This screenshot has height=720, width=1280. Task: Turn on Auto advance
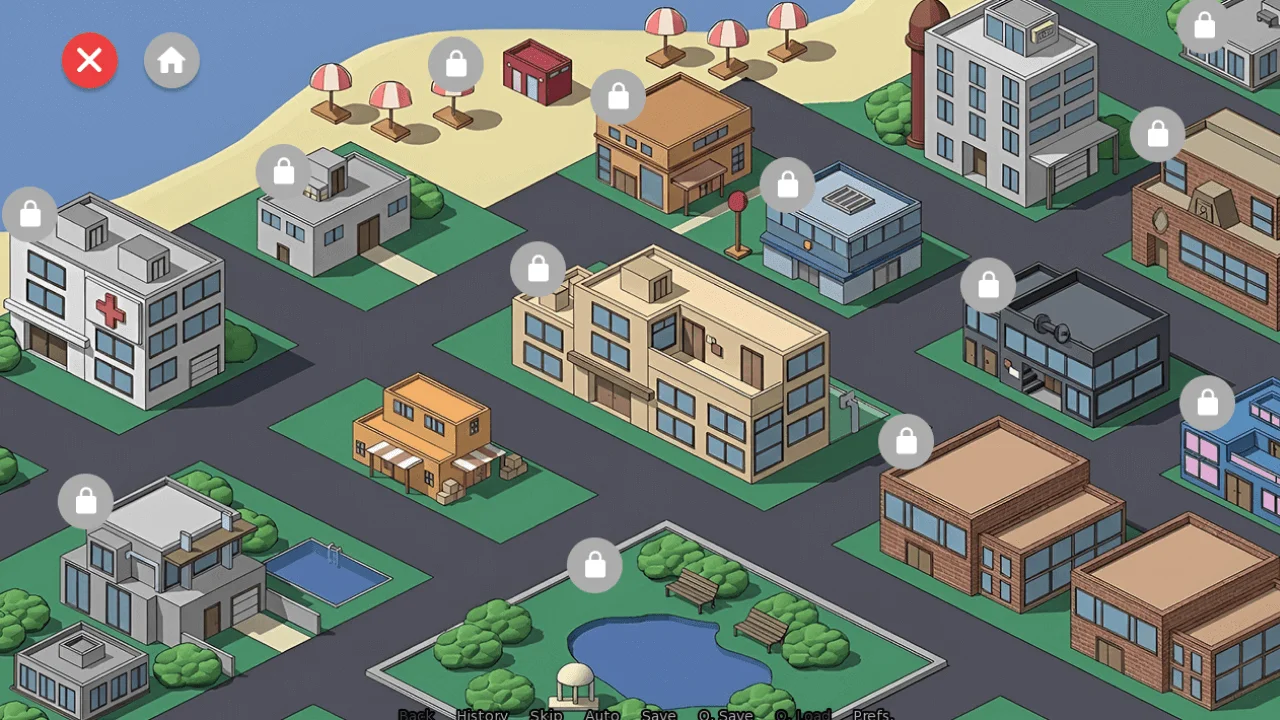pyautogui.click(x=602, y=714)
